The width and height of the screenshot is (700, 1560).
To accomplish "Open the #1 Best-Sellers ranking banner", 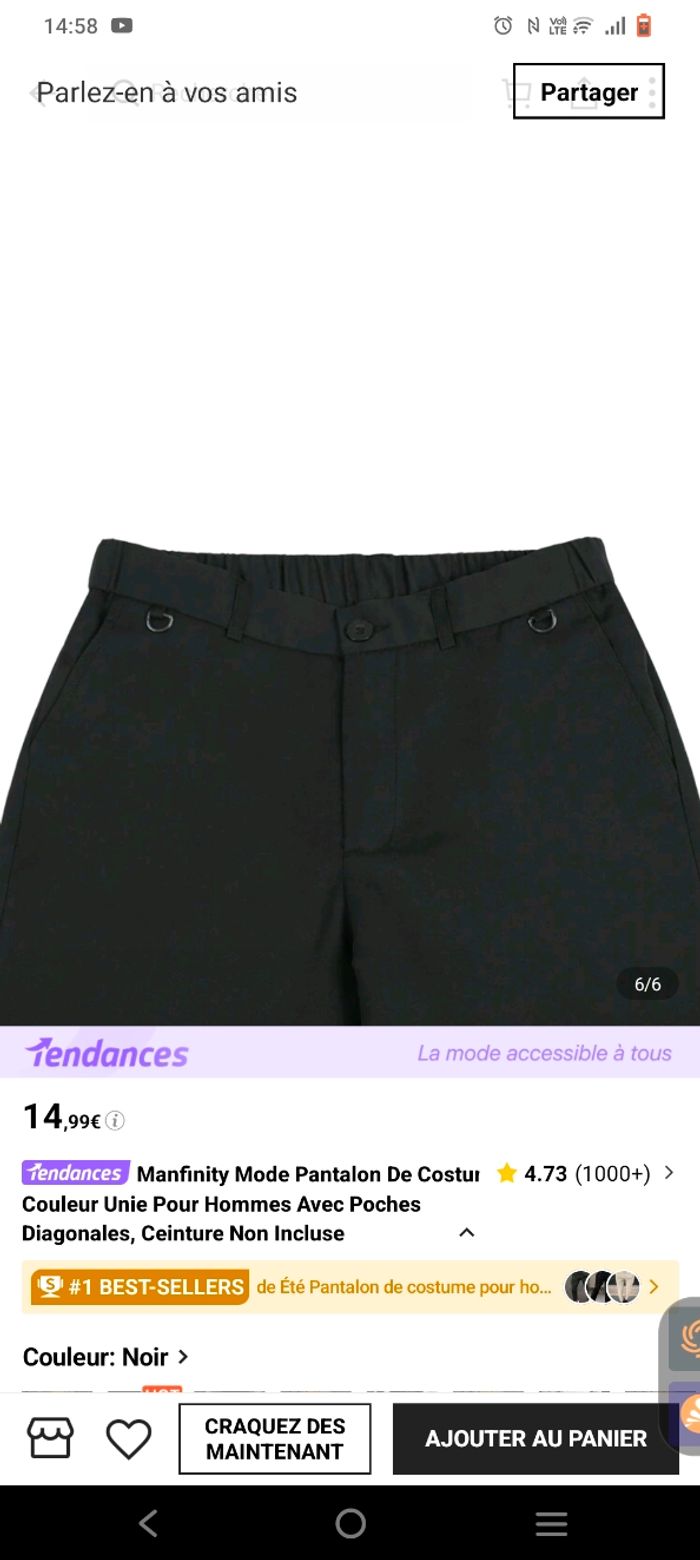I will [x=350, y=1287].
